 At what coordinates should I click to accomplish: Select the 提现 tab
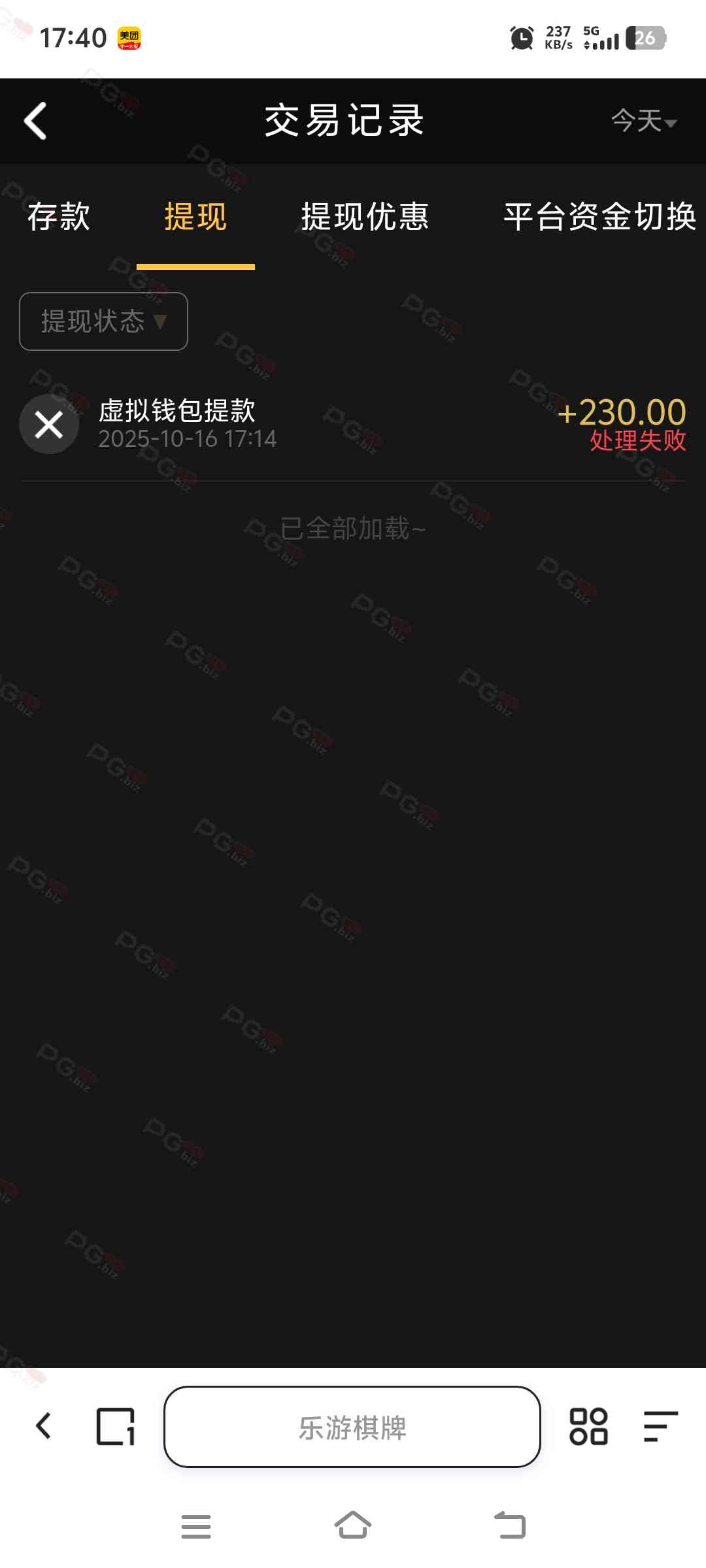pyautogui.click(x=195, y=217)
